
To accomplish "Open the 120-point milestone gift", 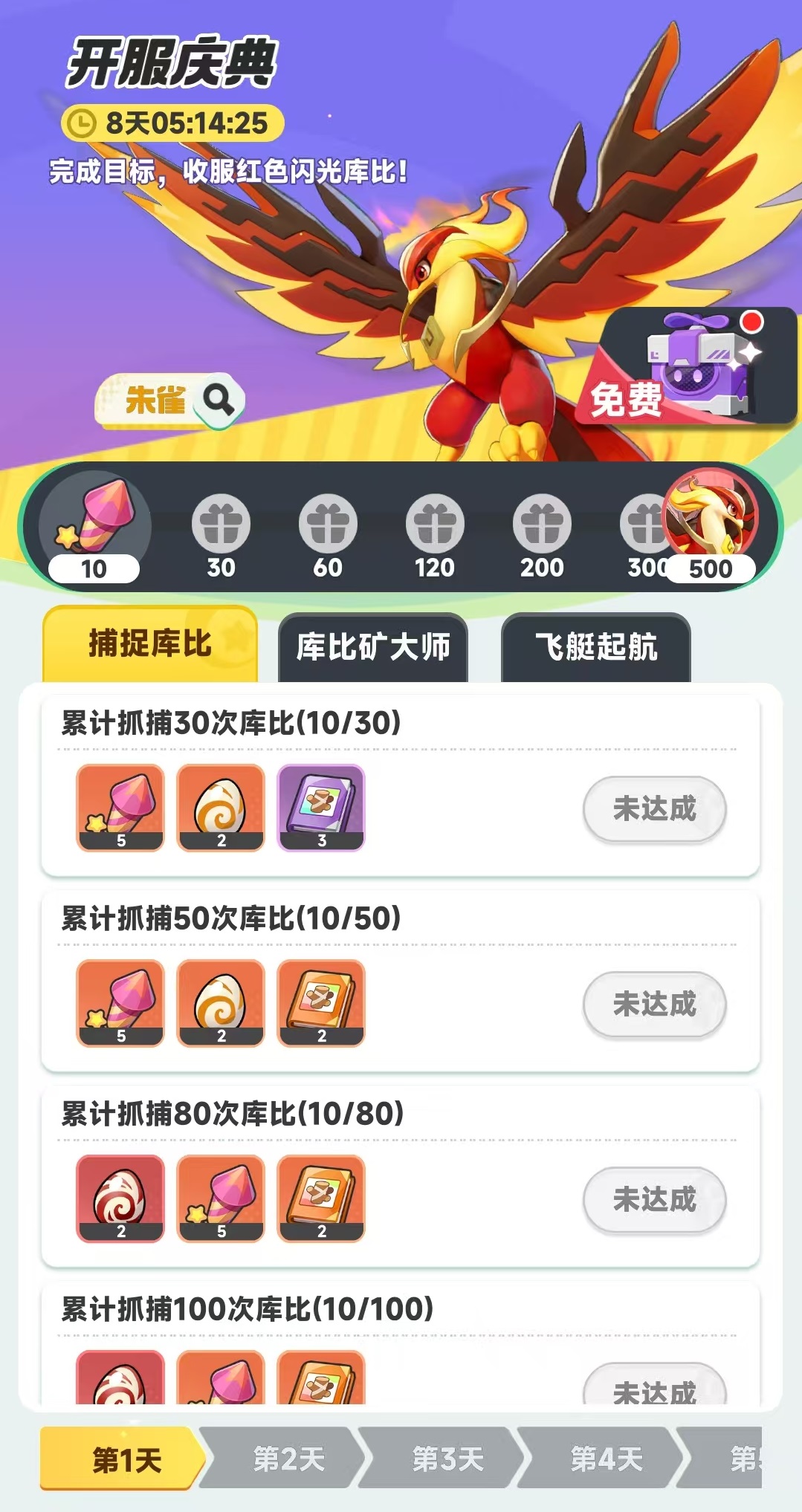I will [435, 525].
